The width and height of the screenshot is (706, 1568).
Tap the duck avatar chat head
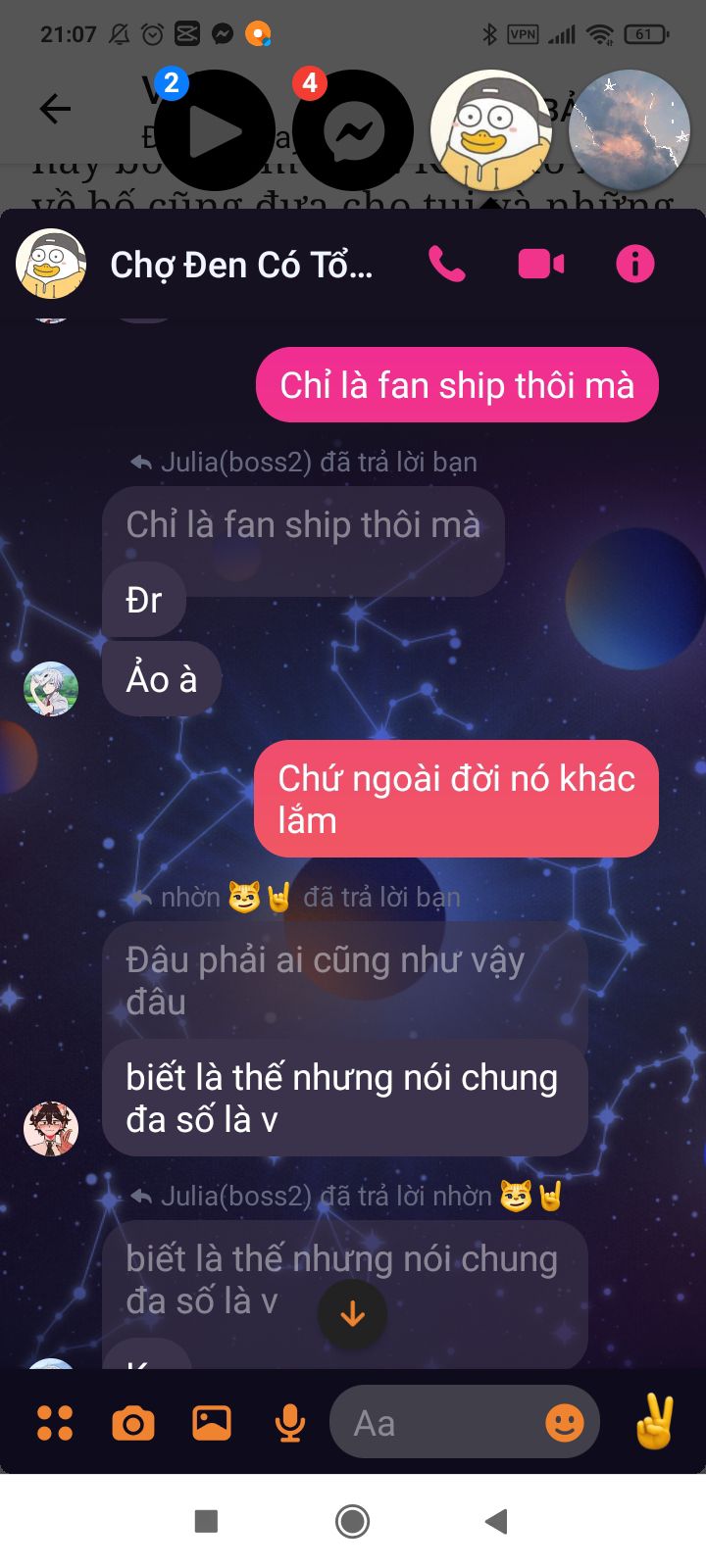point(491,129)
